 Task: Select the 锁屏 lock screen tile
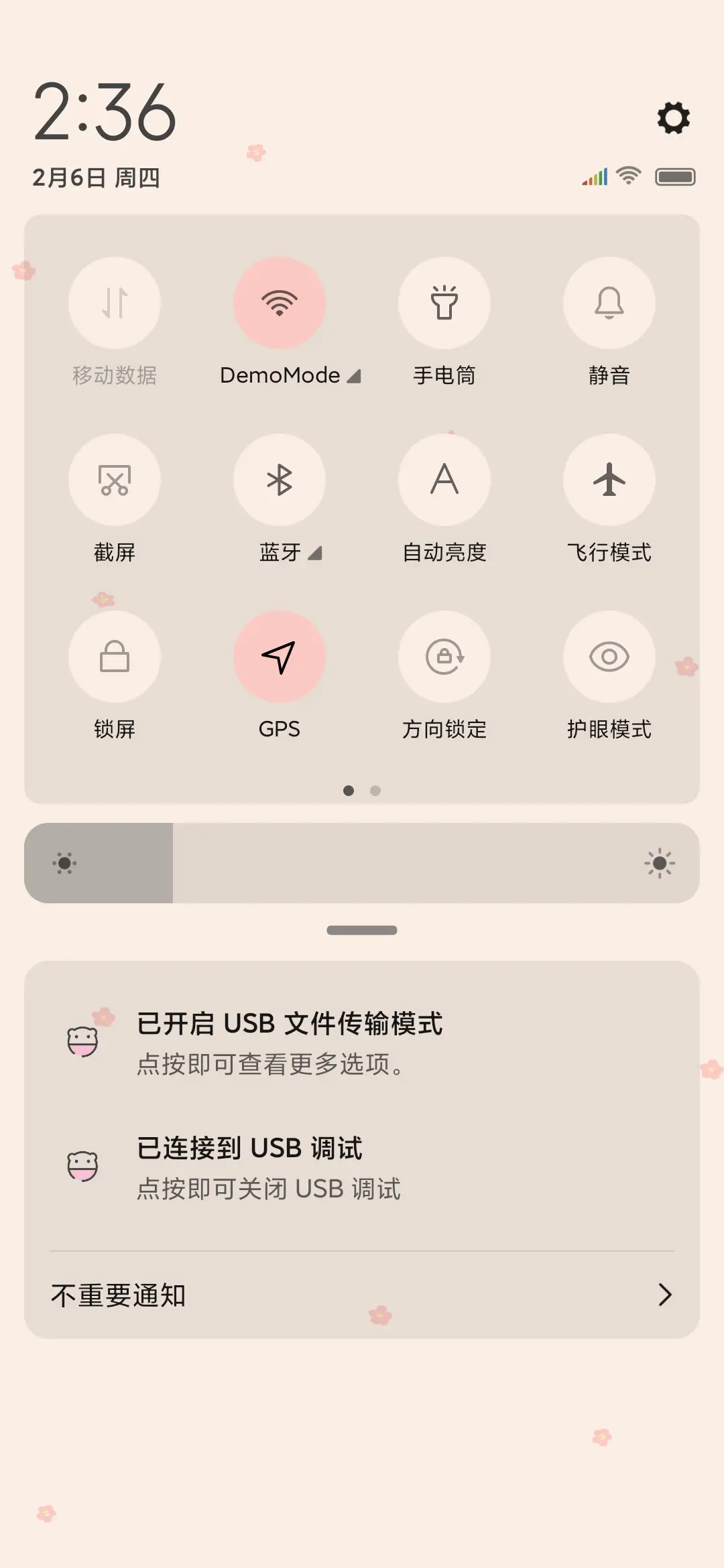tap(115, 657)
